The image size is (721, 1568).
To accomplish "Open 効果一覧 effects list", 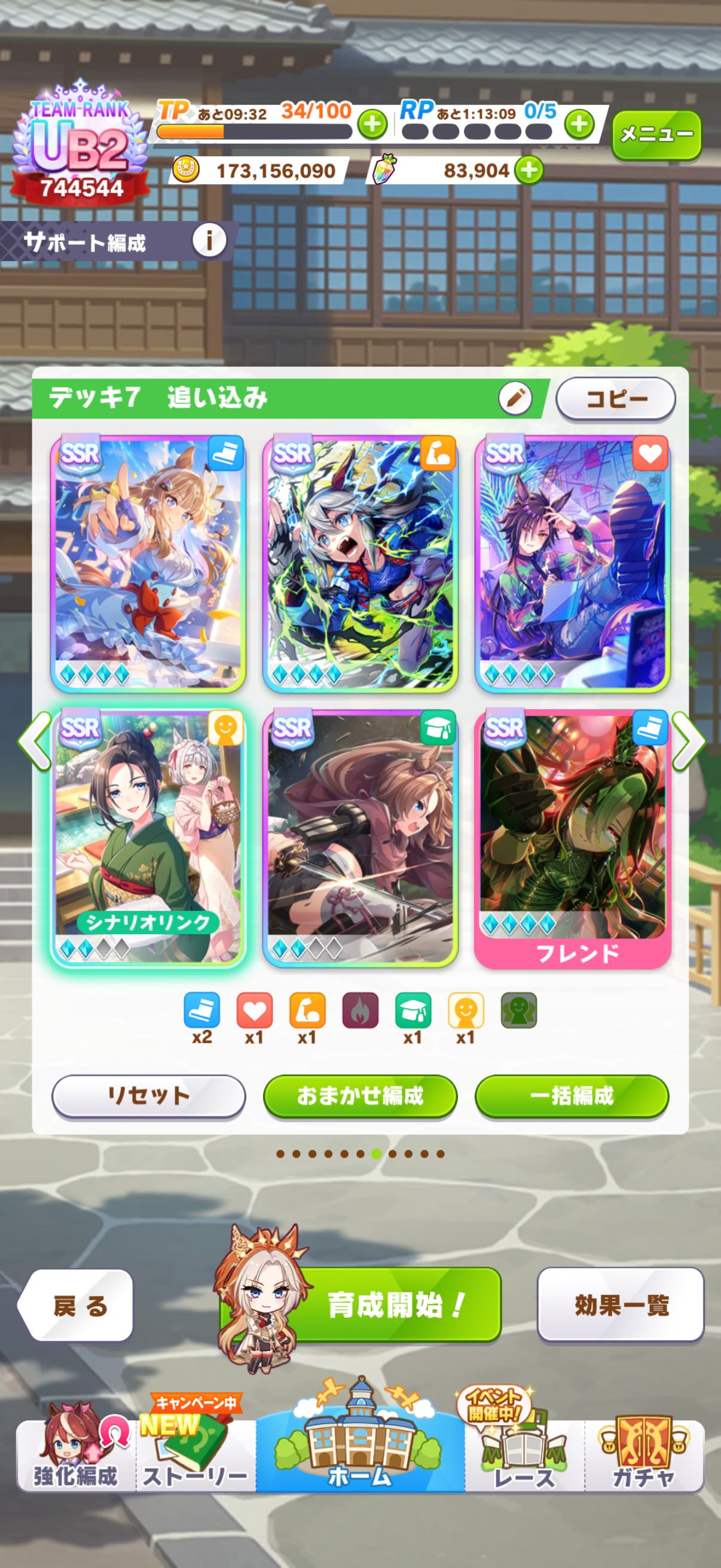I will click(621, 1304).
